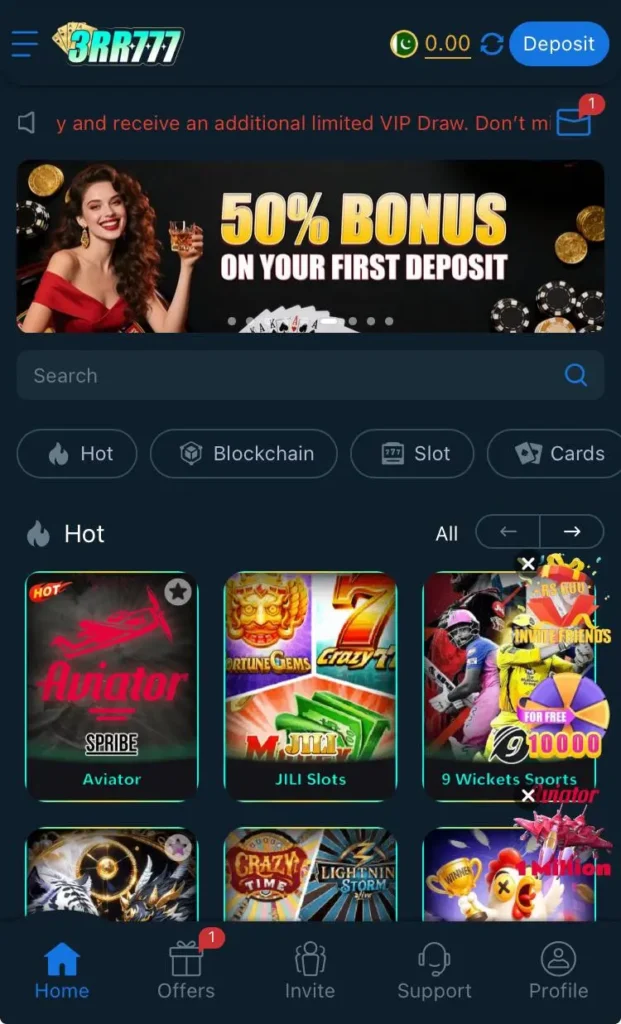
Task: Go to next hot games page
Action: click(x=572, y=532)
